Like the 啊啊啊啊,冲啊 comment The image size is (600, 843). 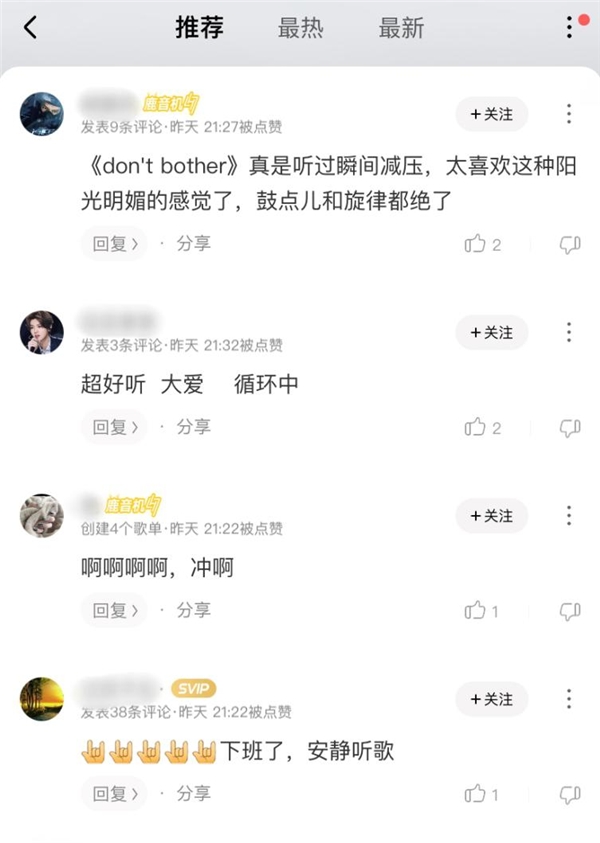click(x=476, y=611)
